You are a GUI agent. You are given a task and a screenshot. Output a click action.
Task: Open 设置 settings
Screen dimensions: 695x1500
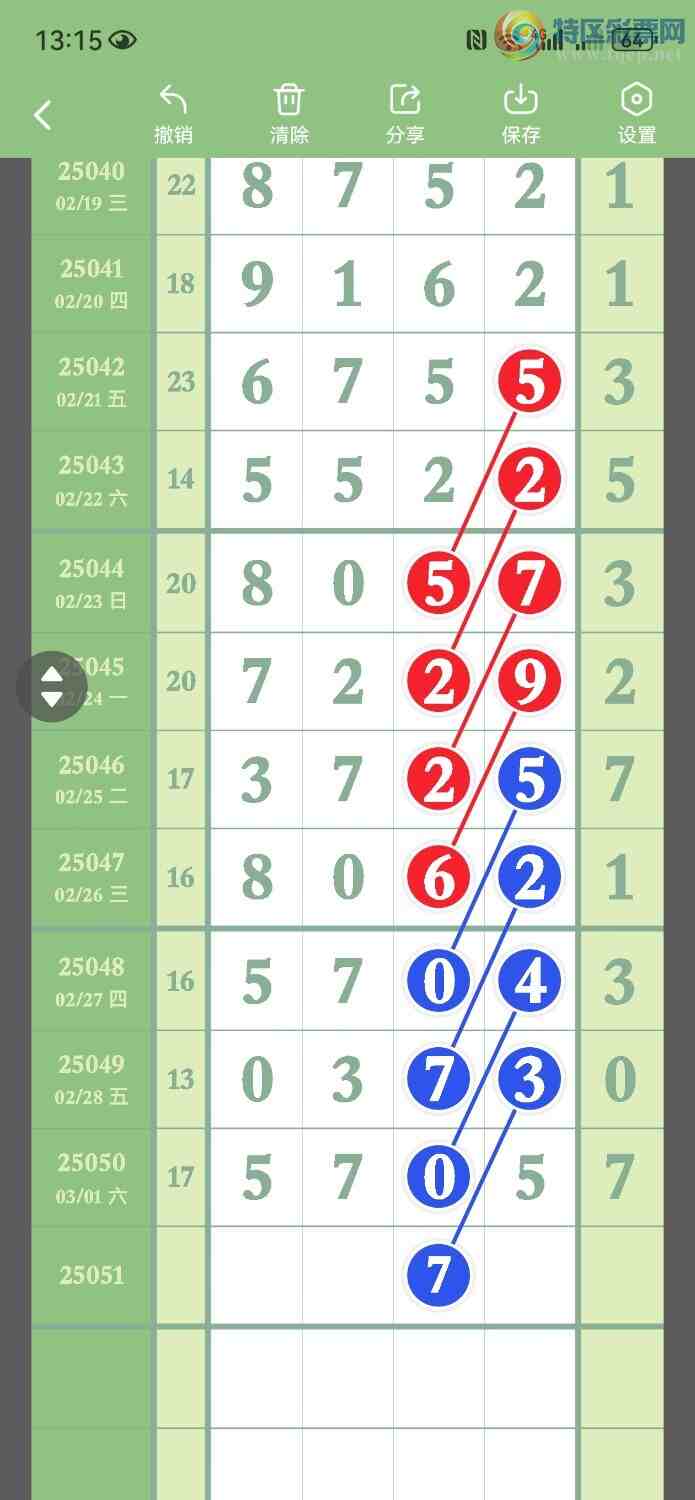636,114
